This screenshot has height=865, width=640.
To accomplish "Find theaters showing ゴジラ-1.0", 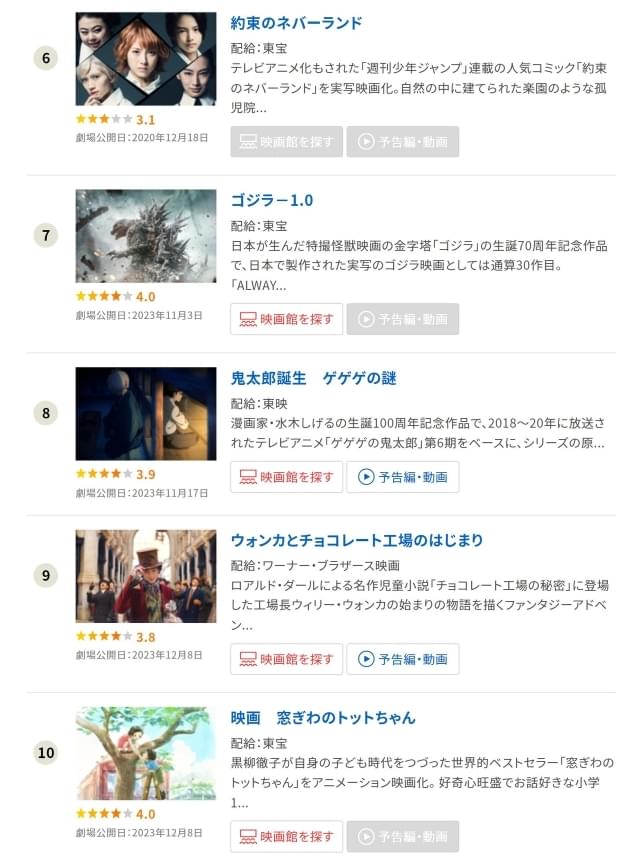I will (x=286, y=319).
